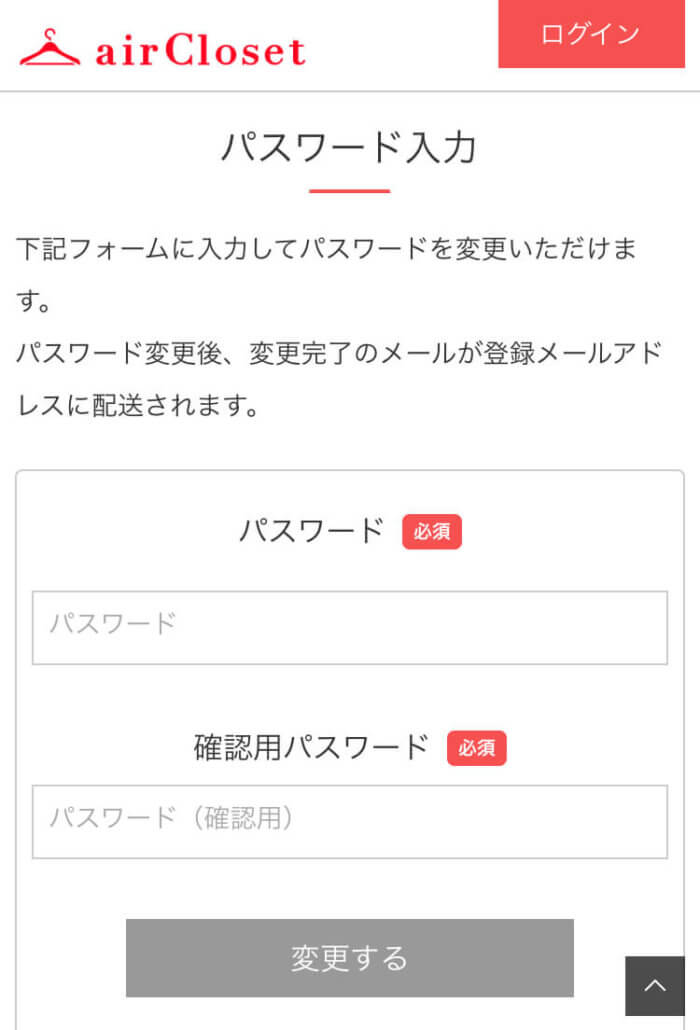This screenshot has width=700, height=1030.
Task: Submit with the 変更する button
Action: tap(349, 958)
